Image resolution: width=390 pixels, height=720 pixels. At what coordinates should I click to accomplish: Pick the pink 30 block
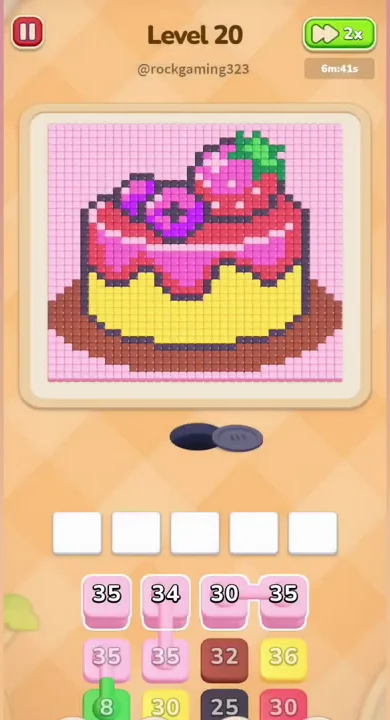pos(224,602)
